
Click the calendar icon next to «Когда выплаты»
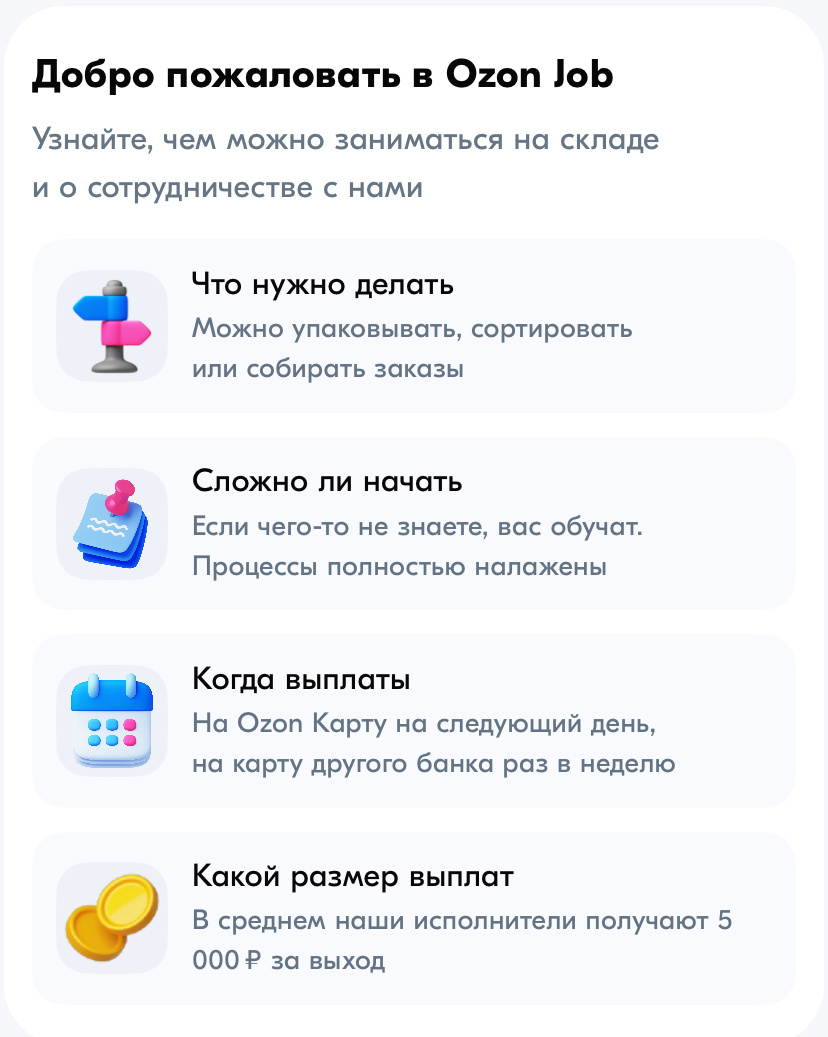coord(112,719)
